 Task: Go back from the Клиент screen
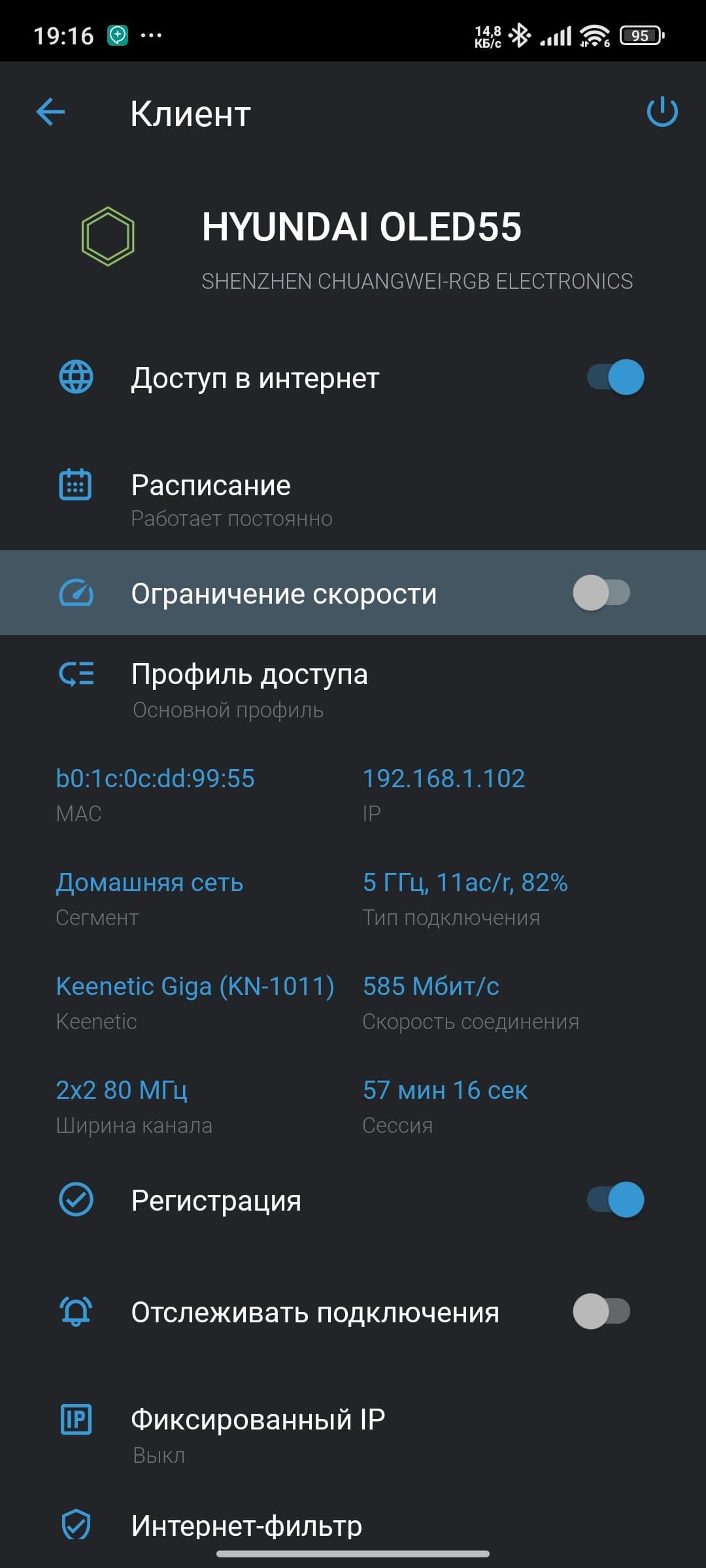(50, 112)
